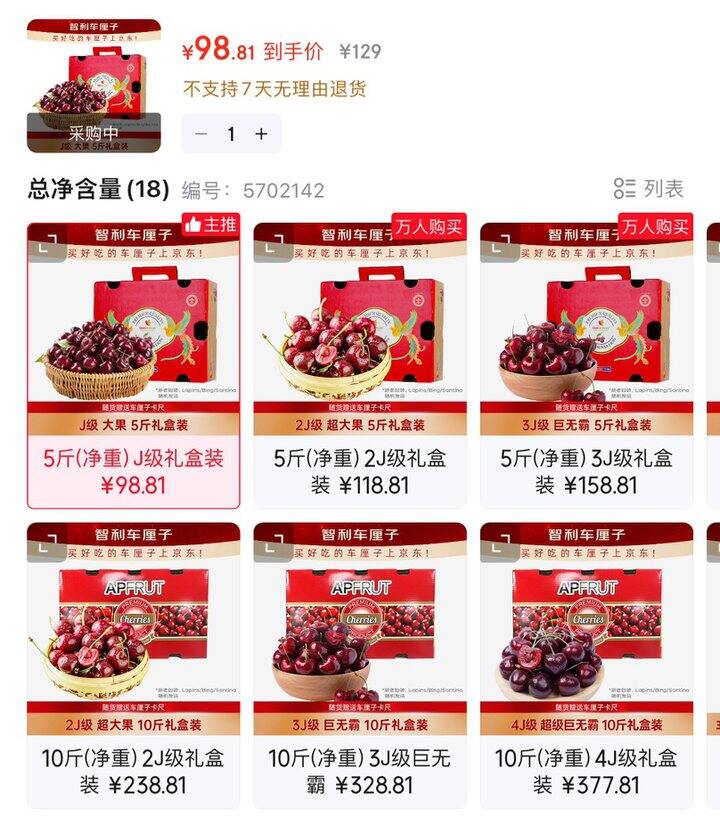The height and width of the screenshot is (825, 720).
Task: Open the selected product image preview
Action: click(94, 86)
